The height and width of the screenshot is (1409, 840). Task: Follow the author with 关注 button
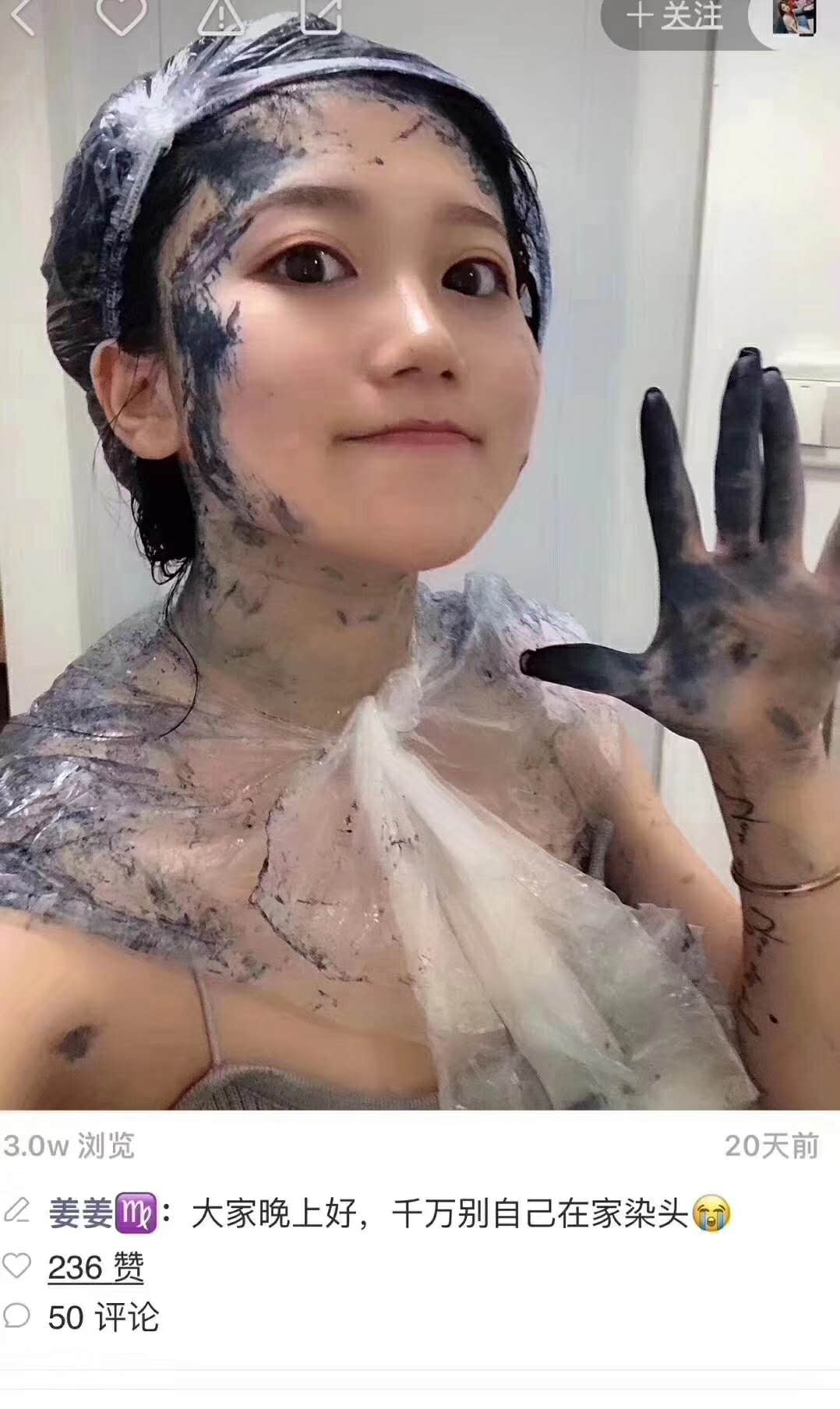coord(675,17)
